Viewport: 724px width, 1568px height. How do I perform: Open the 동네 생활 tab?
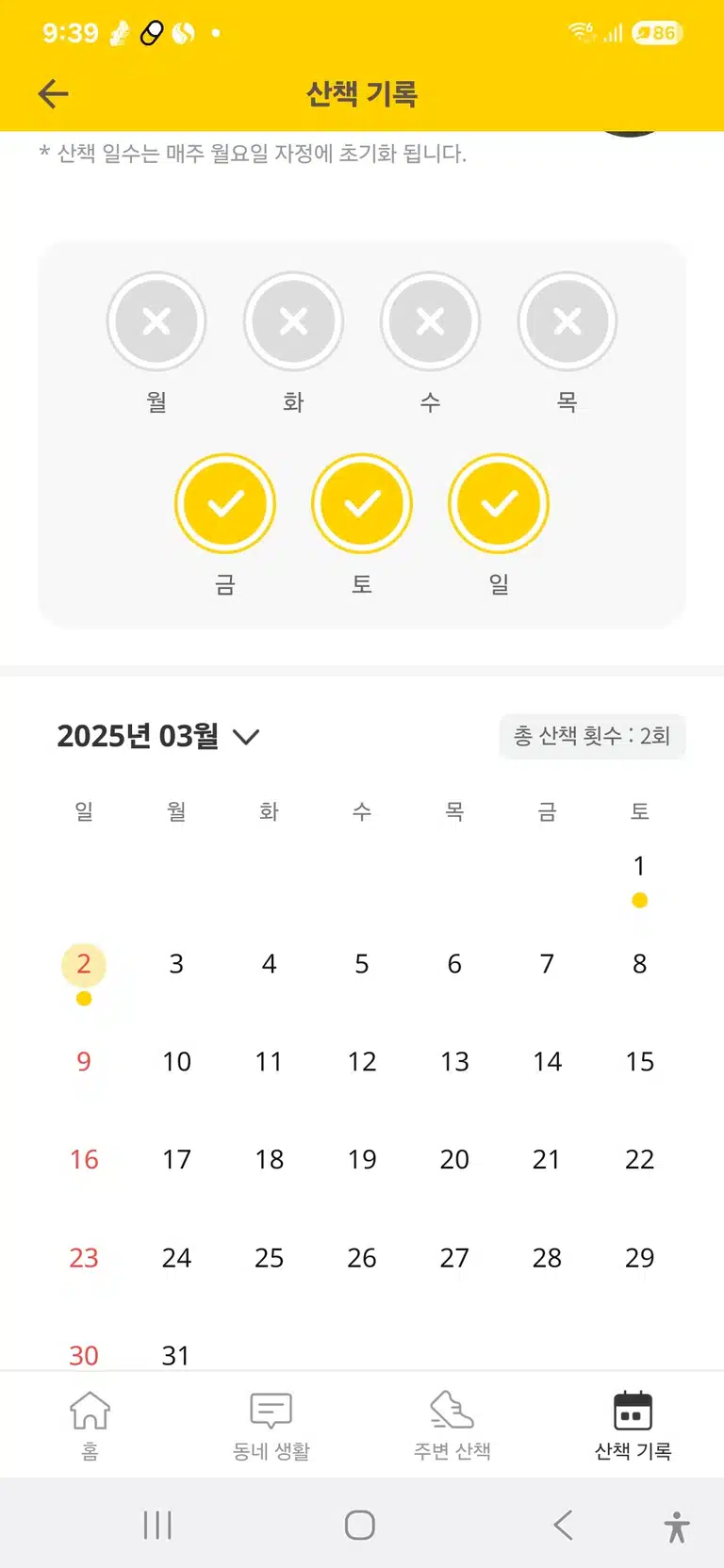point(271,1425)
